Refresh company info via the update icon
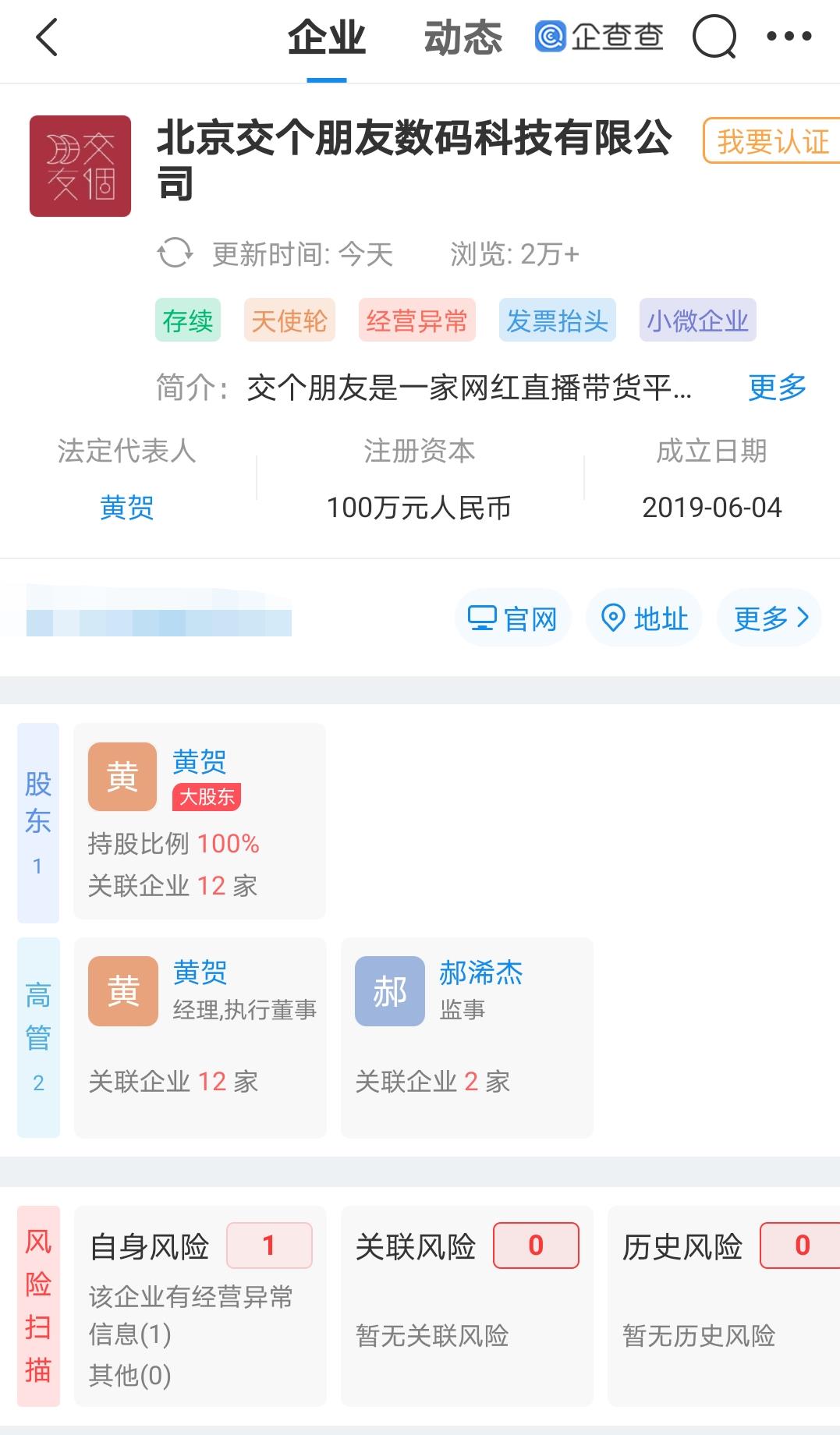Viewport: 840px width, 1435px height. [175, 253]
